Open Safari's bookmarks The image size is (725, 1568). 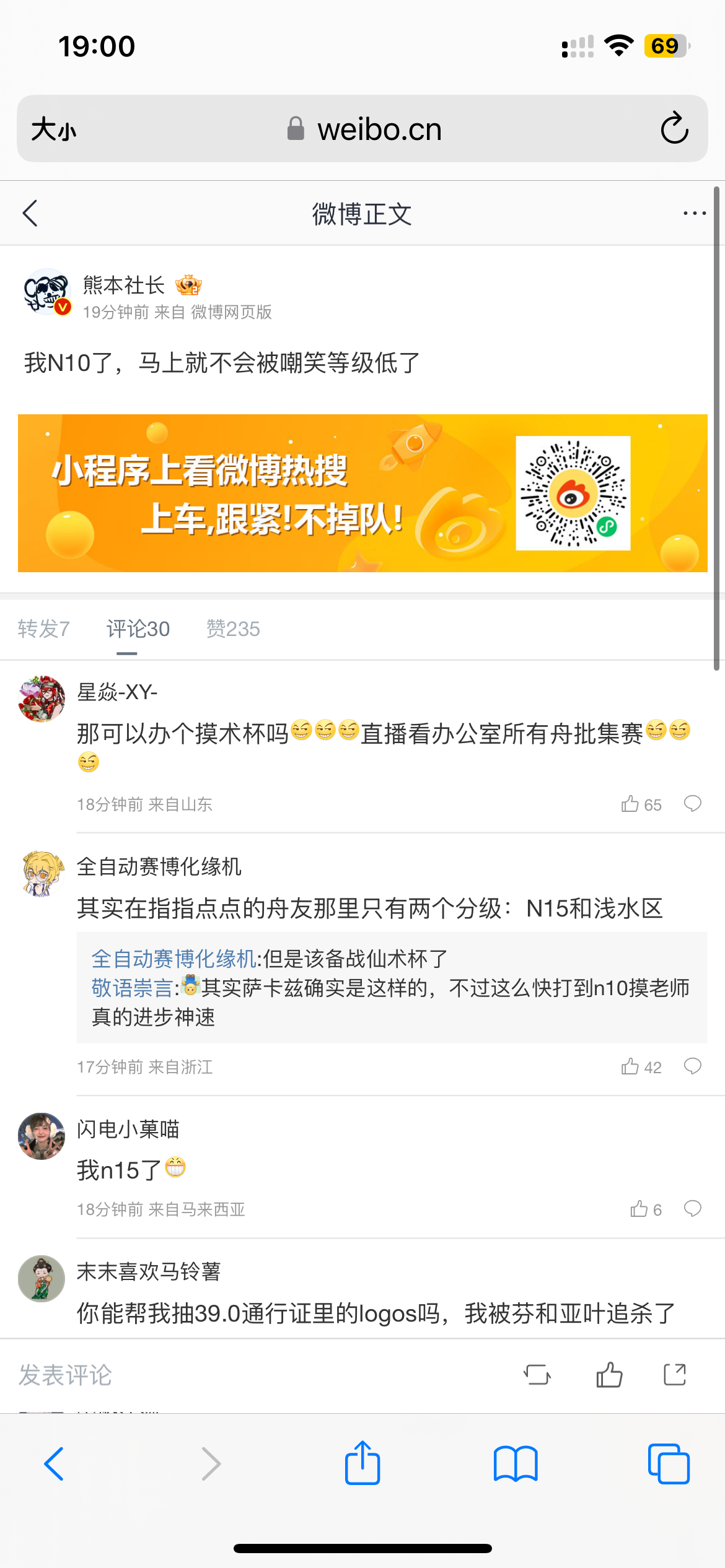(x=516, y=1464)
